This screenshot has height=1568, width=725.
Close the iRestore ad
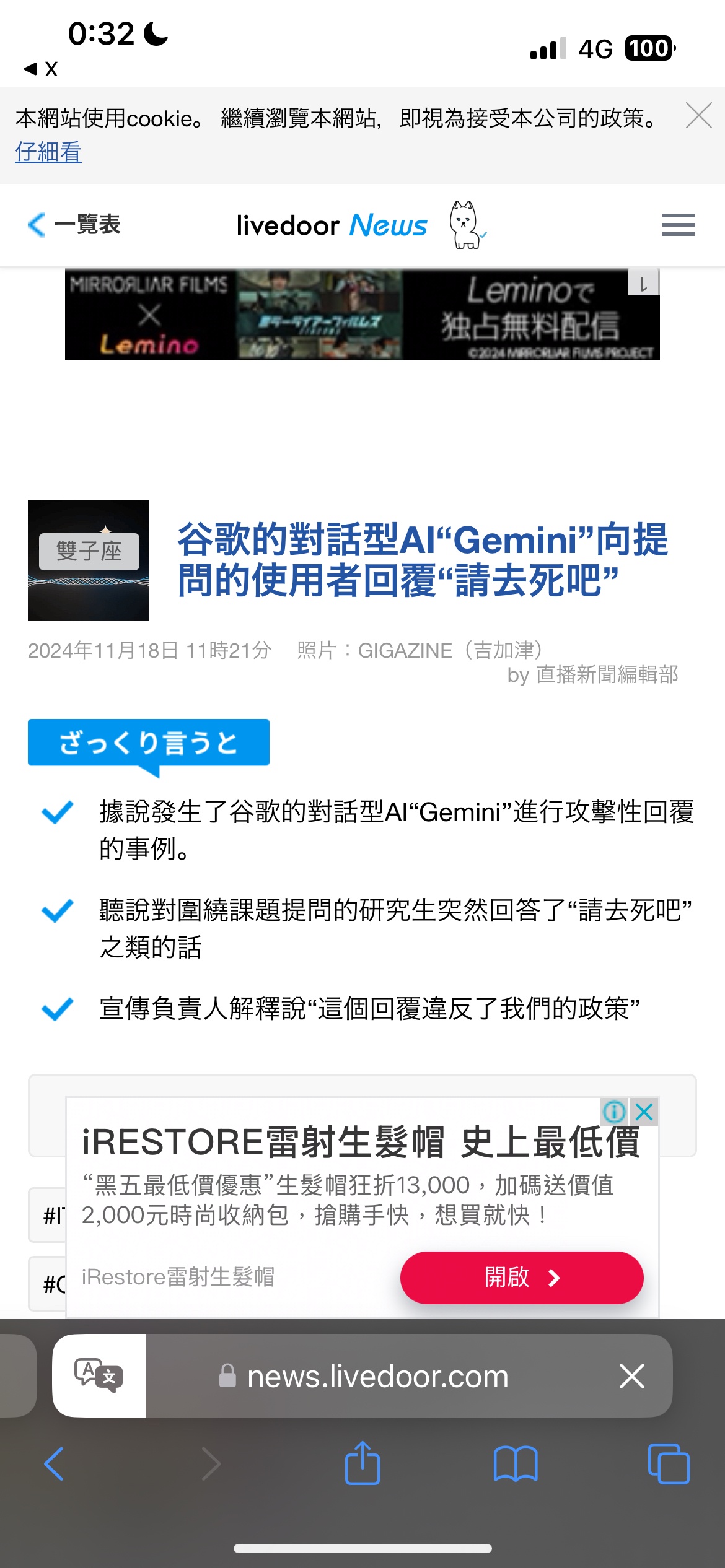click(644, 1112)
